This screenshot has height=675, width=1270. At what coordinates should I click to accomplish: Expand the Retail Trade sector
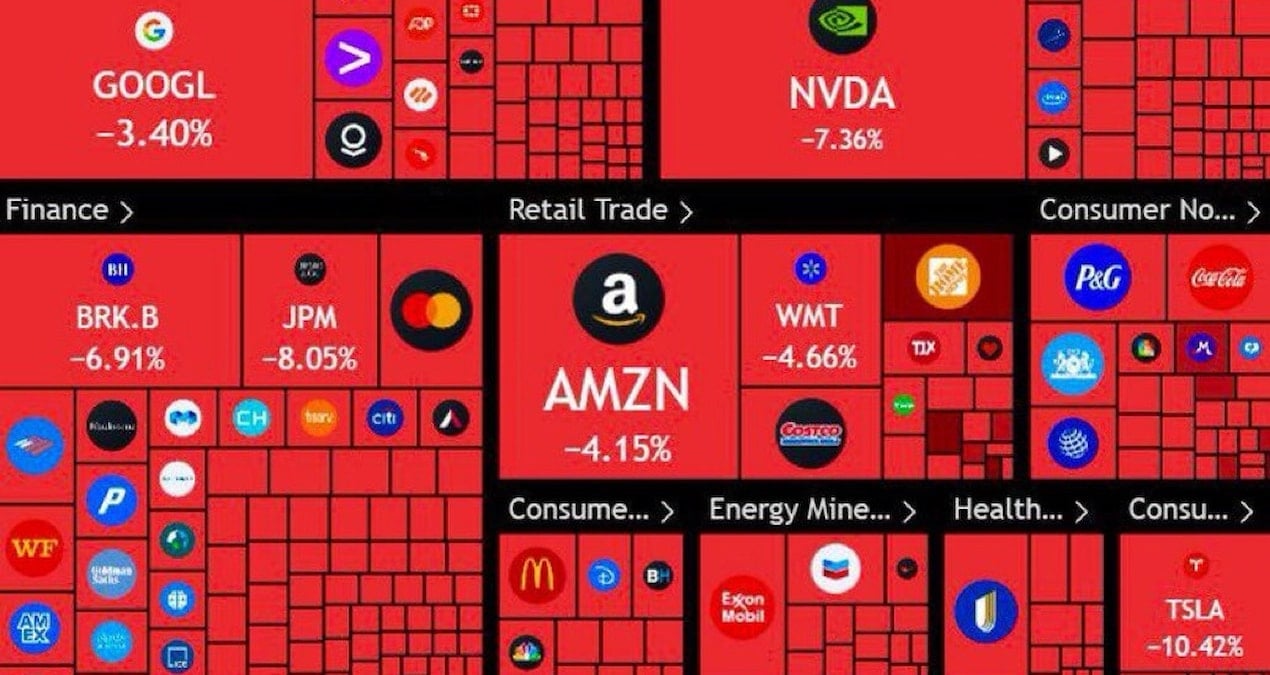pos(600,211)
